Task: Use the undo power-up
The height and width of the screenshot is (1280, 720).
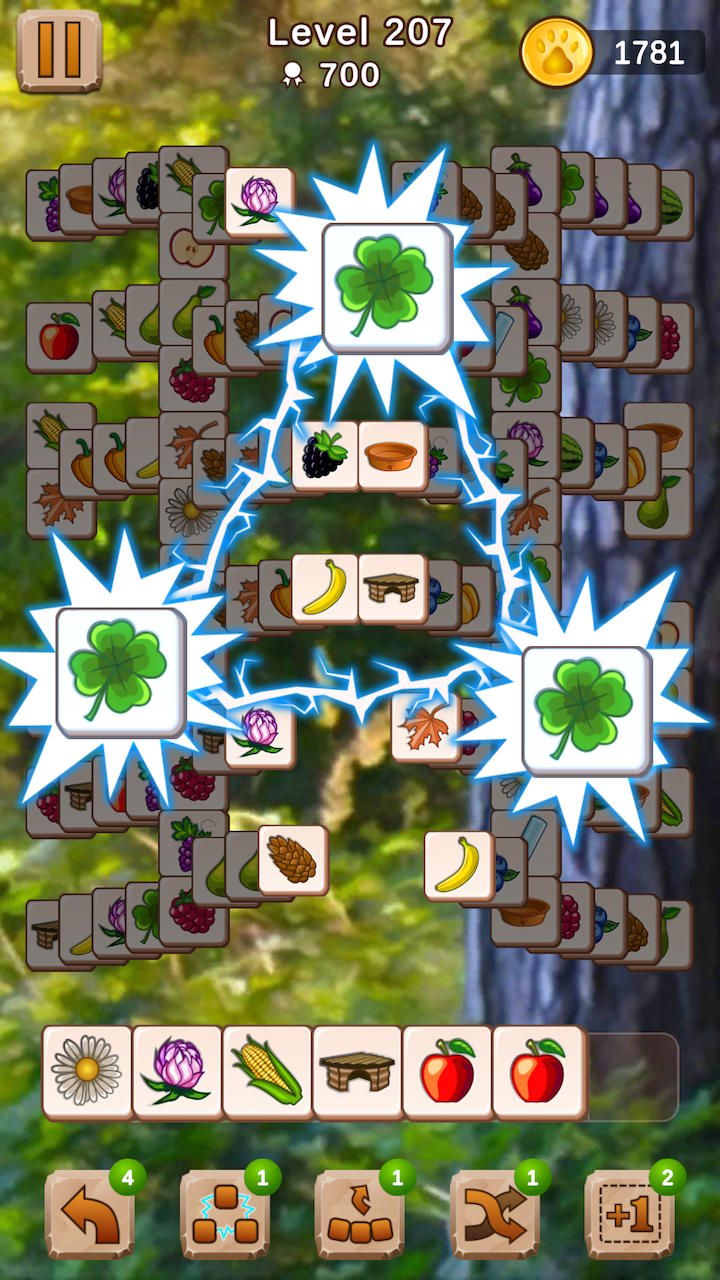Action: pos(89,1214)
